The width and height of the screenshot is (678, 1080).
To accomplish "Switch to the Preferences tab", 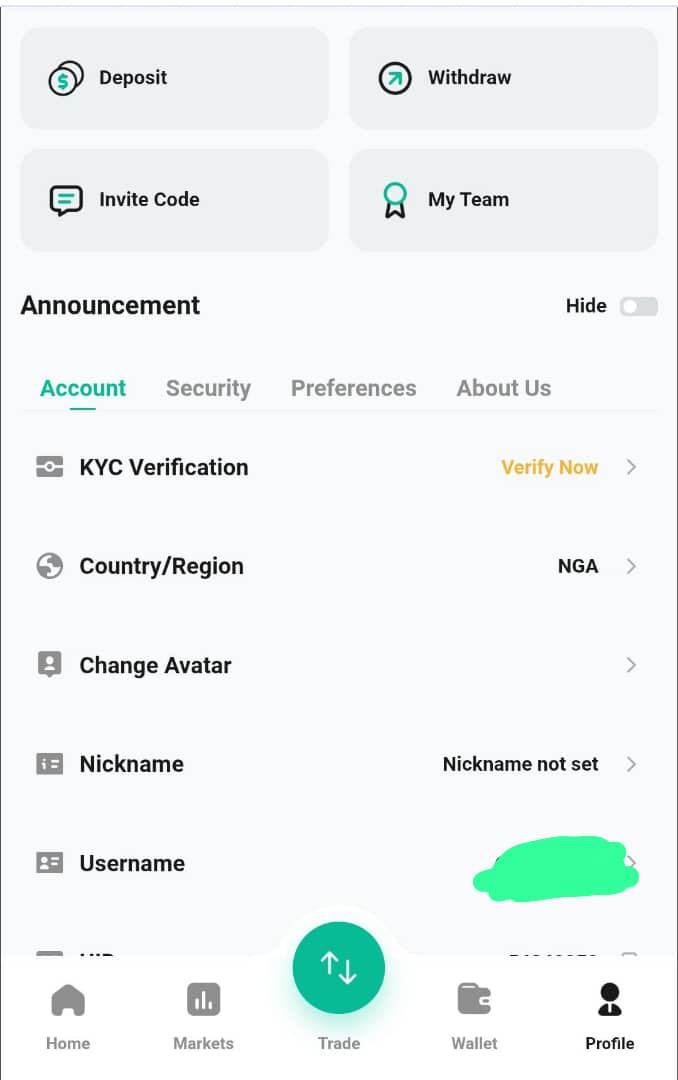I will coord(353,388).
